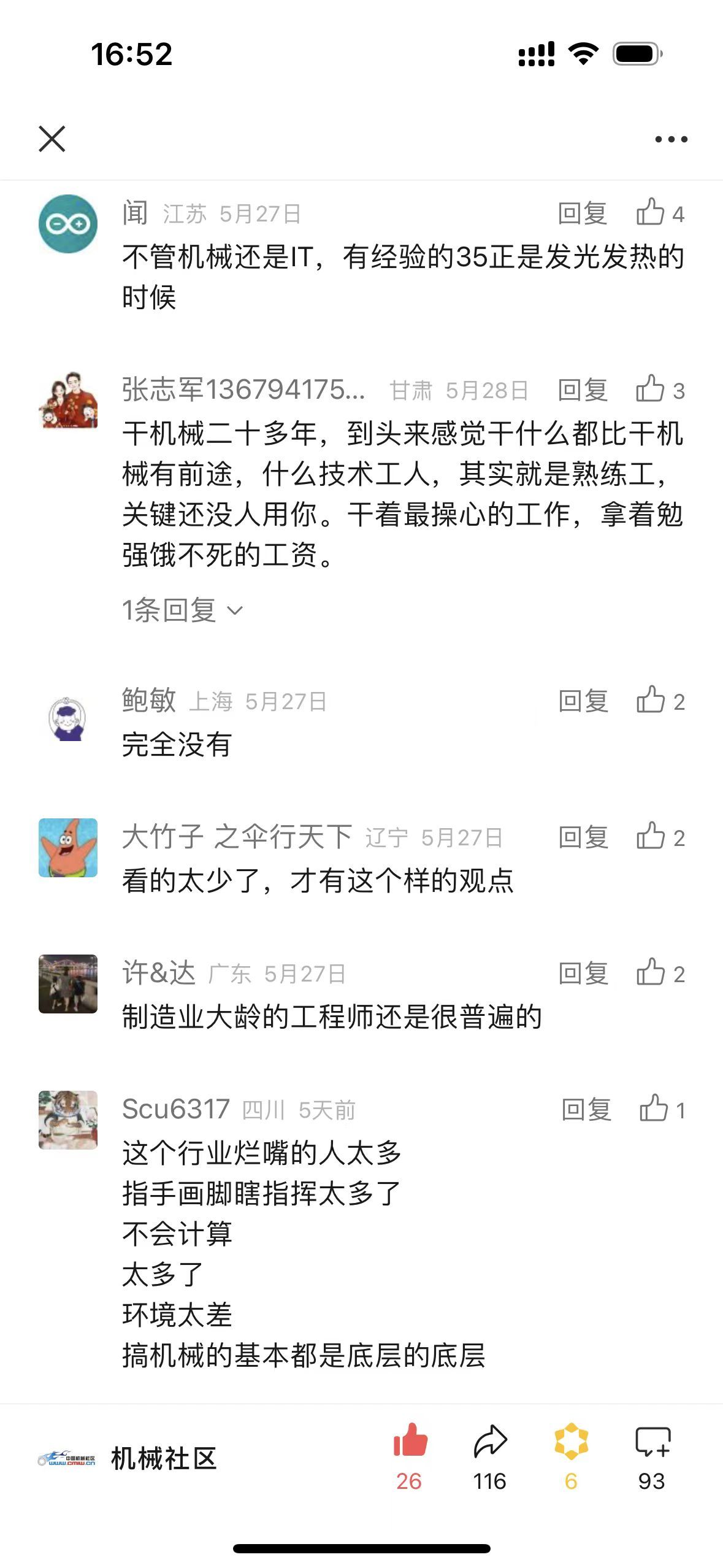Close the comments page
The image size is (723, 1568).
coord(52,139)
